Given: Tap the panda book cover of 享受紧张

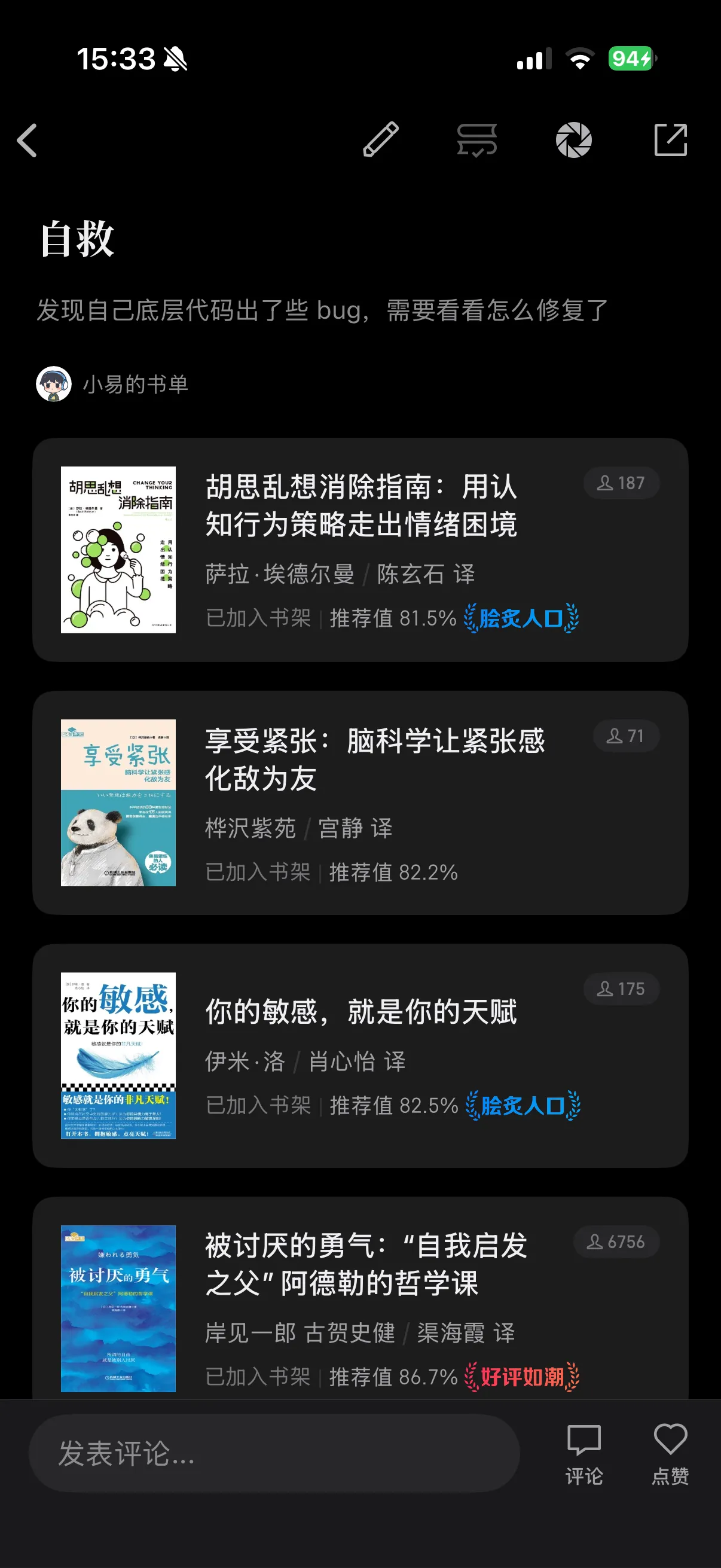Looking at the screenshot, I should coord(118,805).
